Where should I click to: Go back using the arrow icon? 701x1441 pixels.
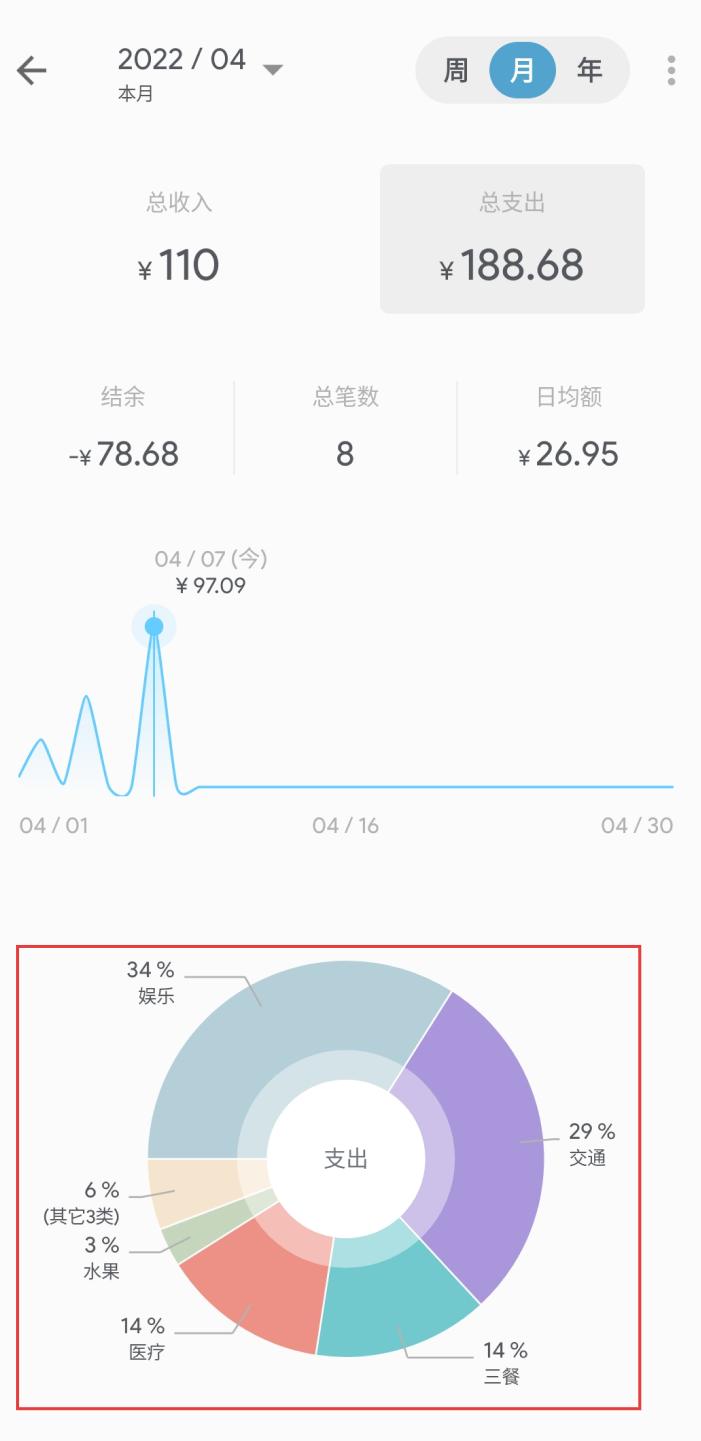[32, 70]
